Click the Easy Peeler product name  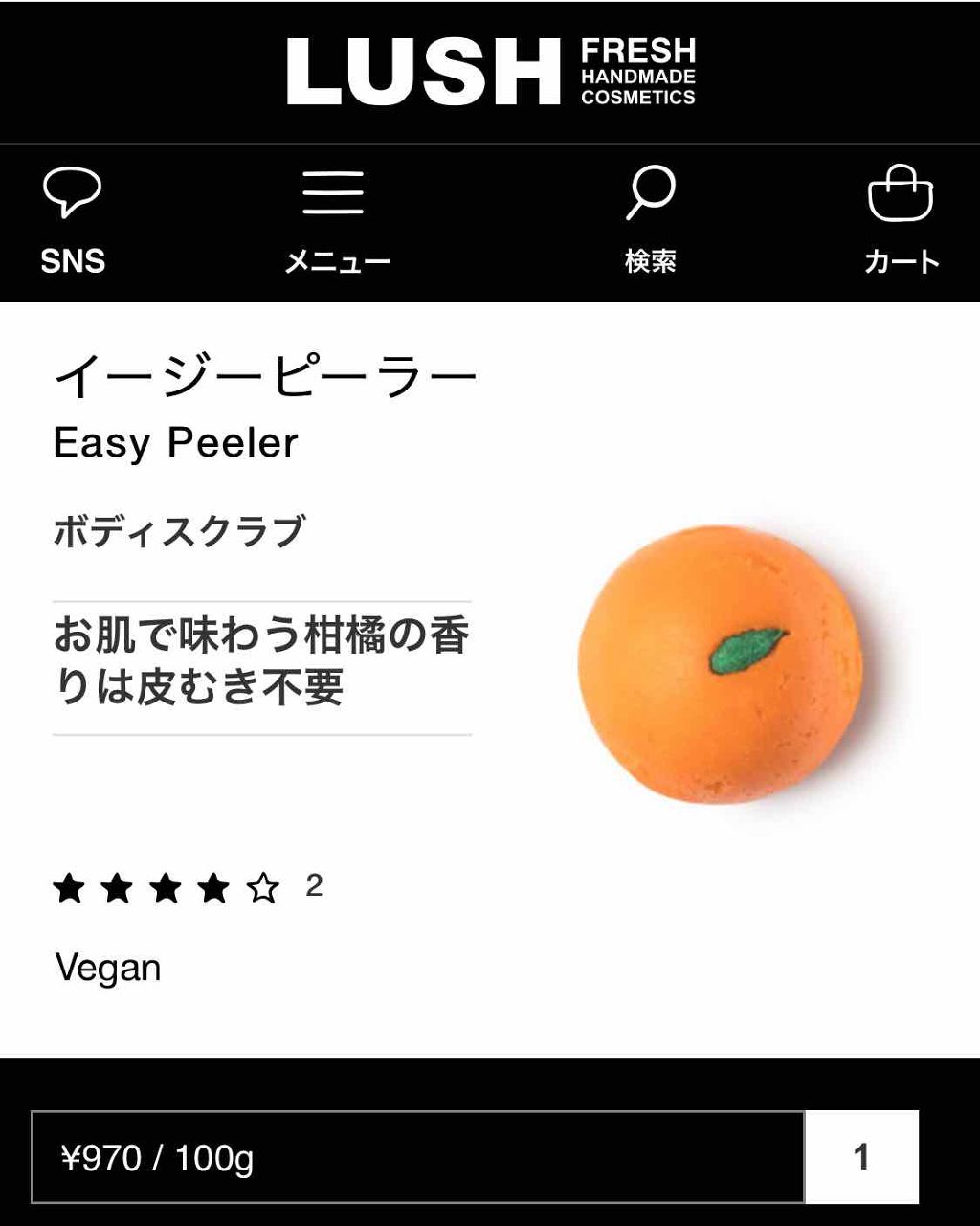[x=177, y=441]
